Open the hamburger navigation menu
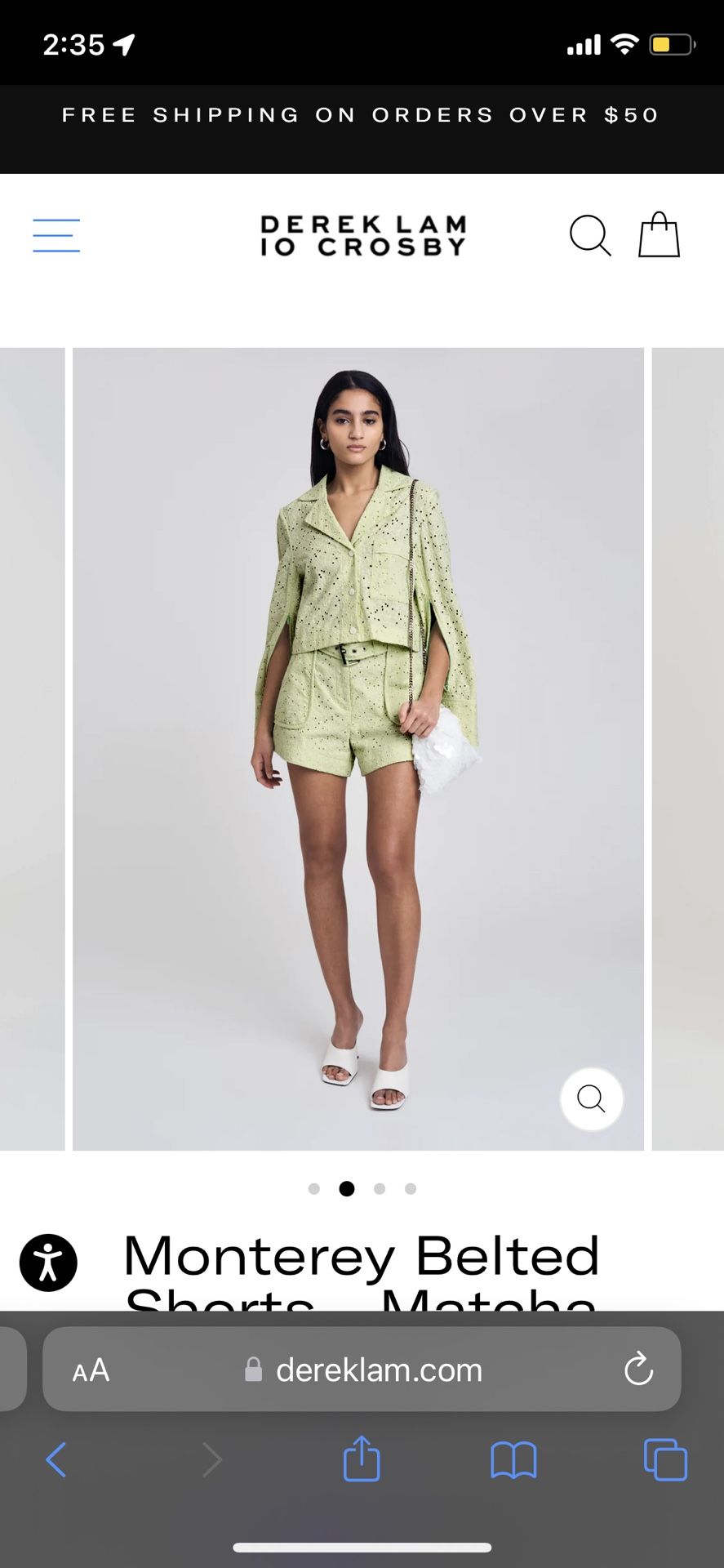 (56, 235)
